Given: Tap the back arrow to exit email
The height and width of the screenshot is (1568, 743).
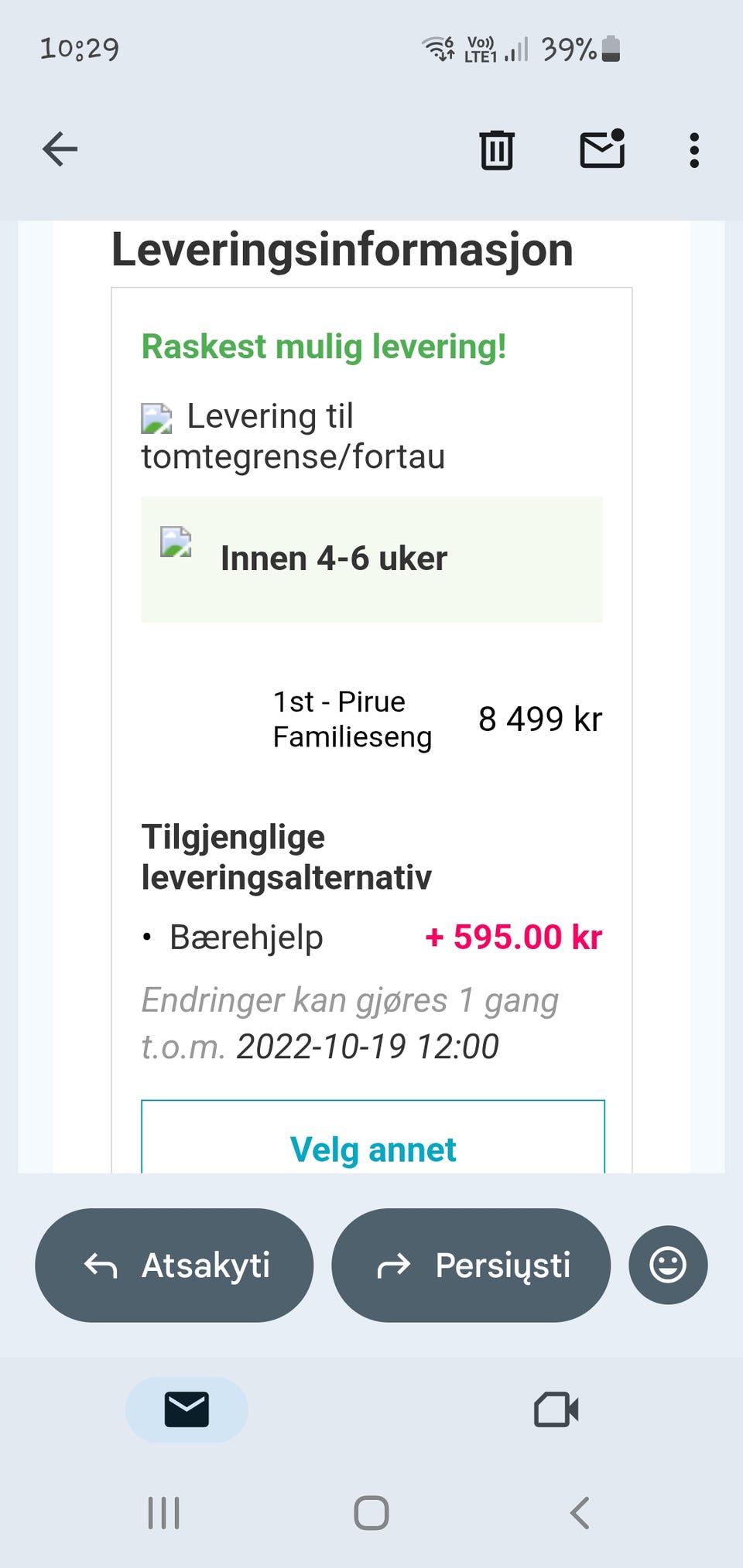Looking at the screenshot, I should (58, 149).
